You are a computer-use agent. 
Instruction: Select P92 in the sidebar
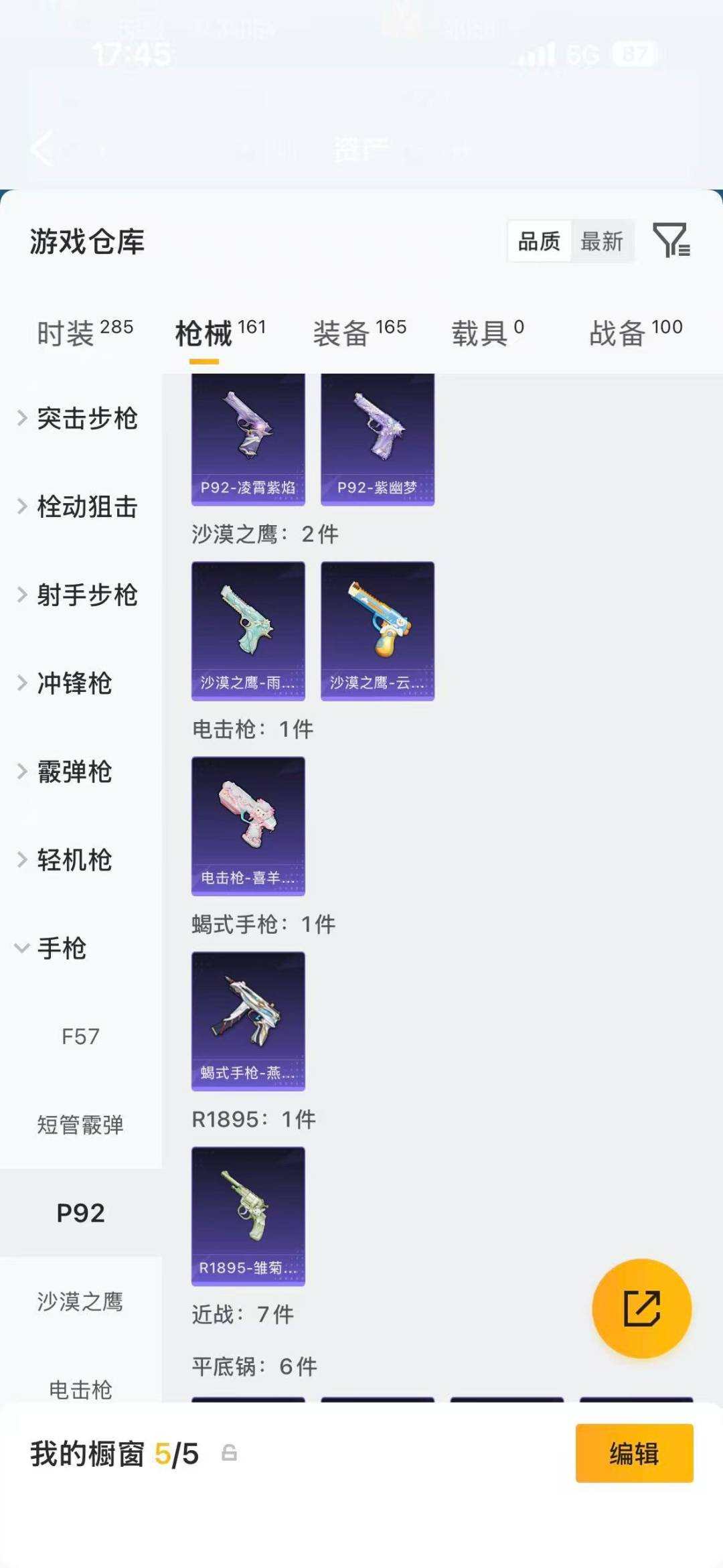click(81, 1212)
